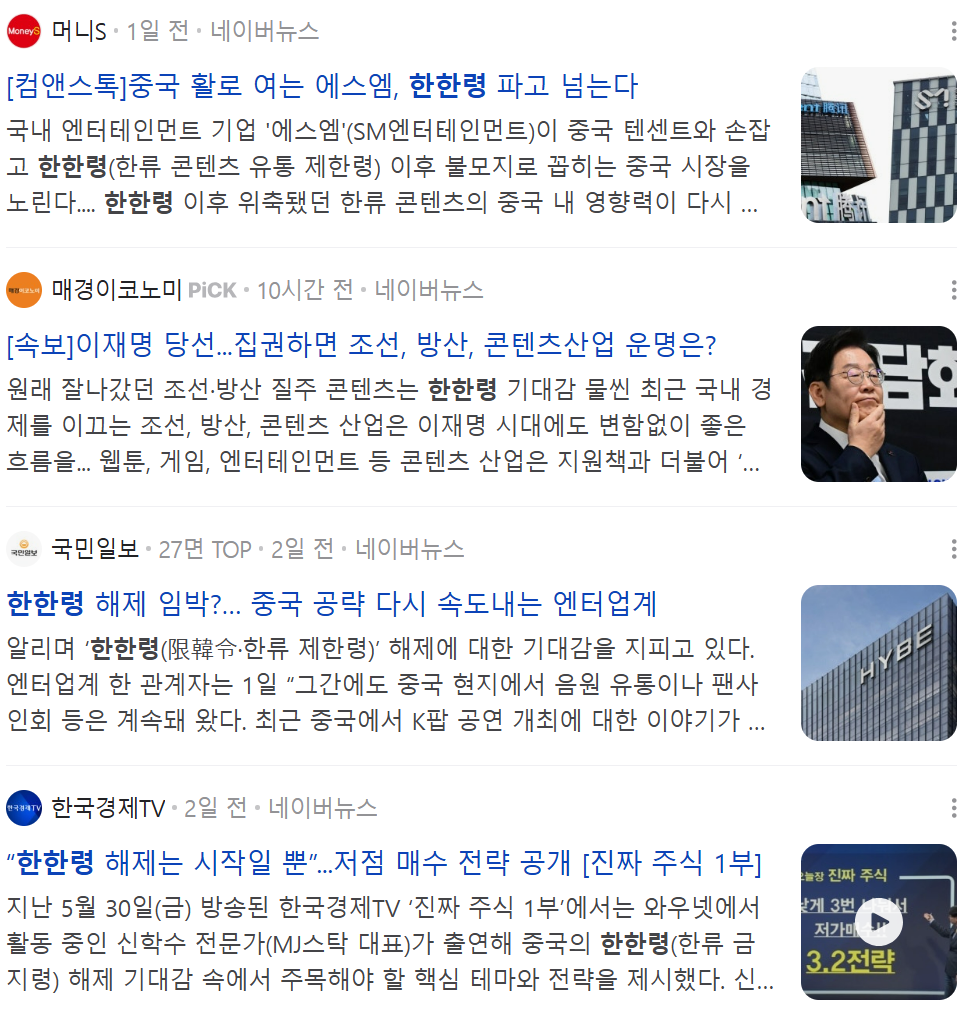This screenshot has height=1012, width=974.
Task: Tap the SM building thumbnail image
Action: coord(878,145)
